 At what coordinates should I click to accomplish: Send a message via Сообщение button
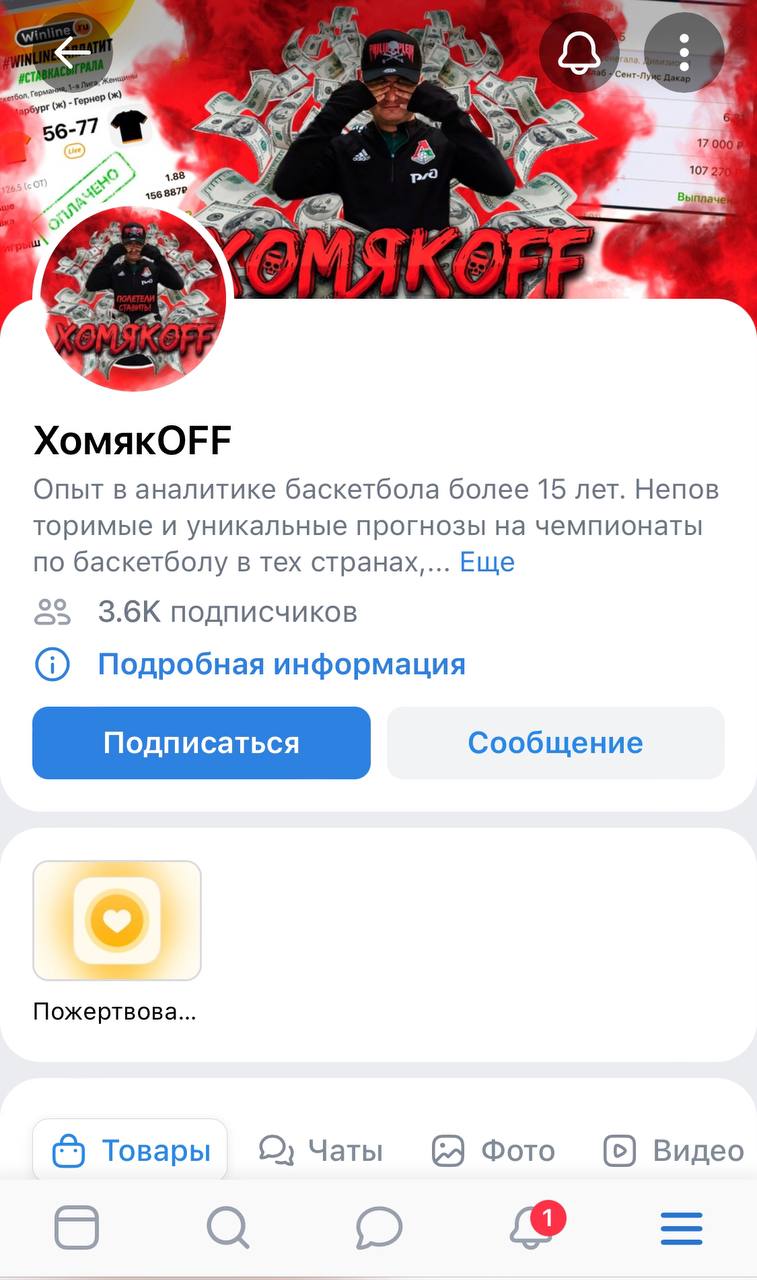click(x=555, y=743)
